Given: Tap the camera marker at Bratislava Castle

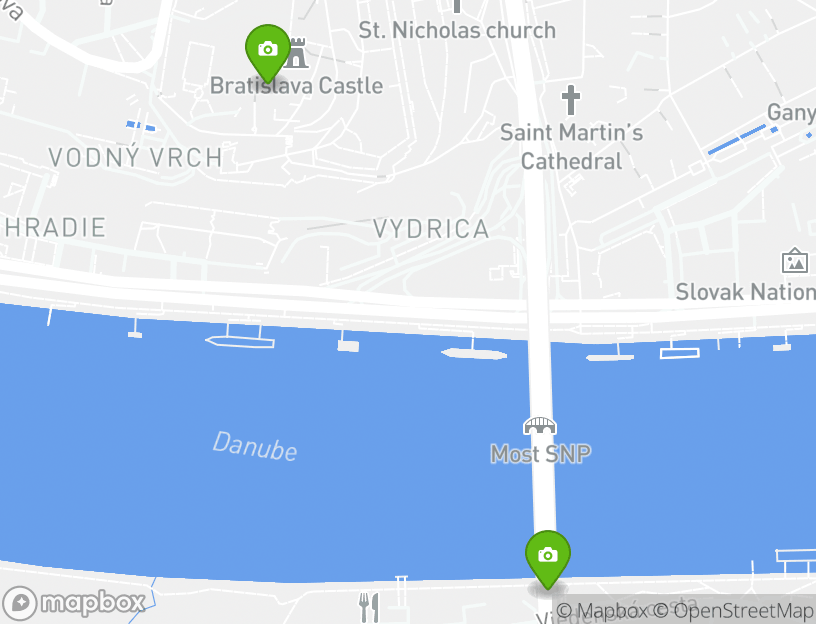Looking at the screenshot, I should 267,50.
